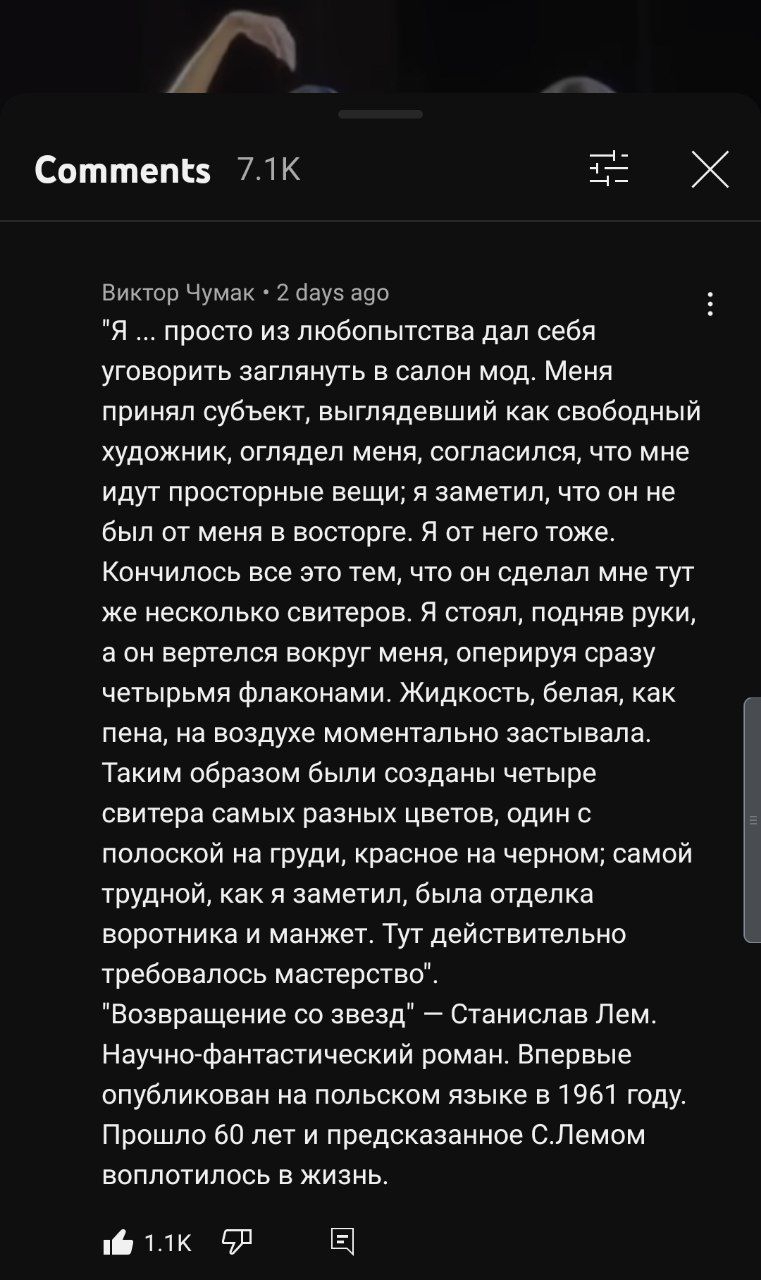This screenshot has height=1280, width=761.
Task: Open the overflow menu on Виктор Чумак's comment
Action: [x=710, y=304]
